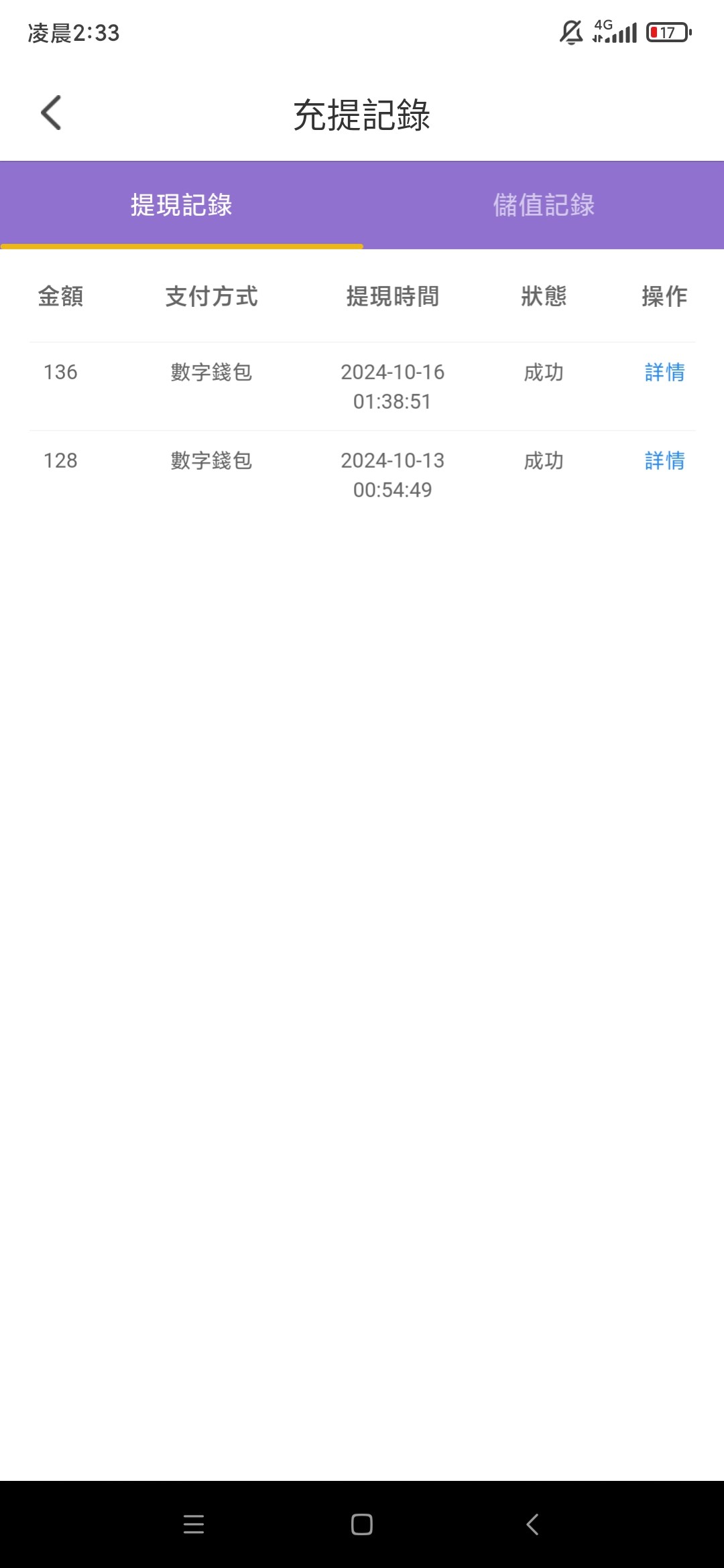Switch to the 儲值記錄 tab
The image size is (724, 1568).
point(544,205)
